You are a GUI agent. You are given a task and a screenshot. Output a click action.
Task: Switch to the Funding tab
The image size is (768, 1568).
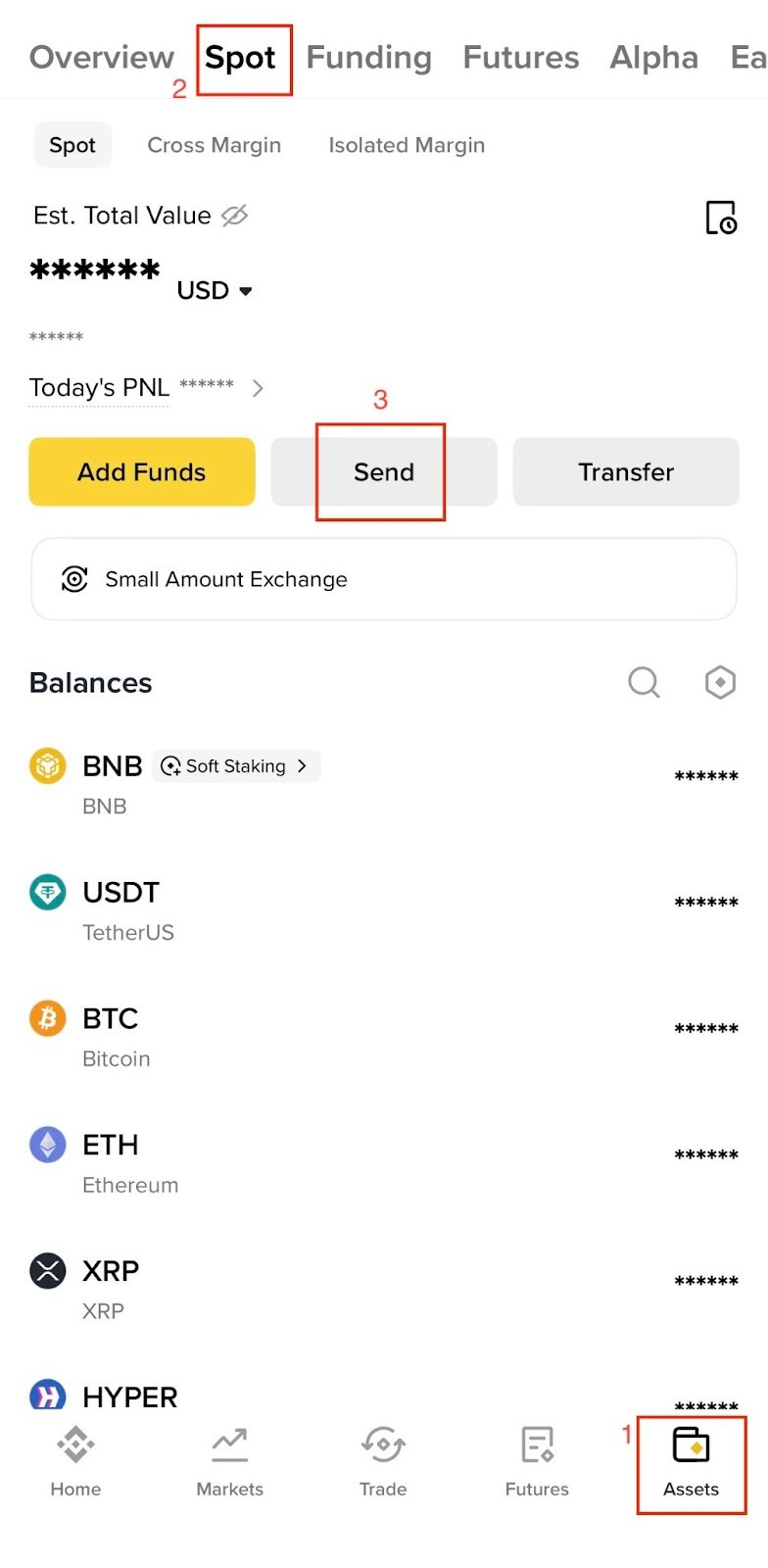[x=368, y=58]
